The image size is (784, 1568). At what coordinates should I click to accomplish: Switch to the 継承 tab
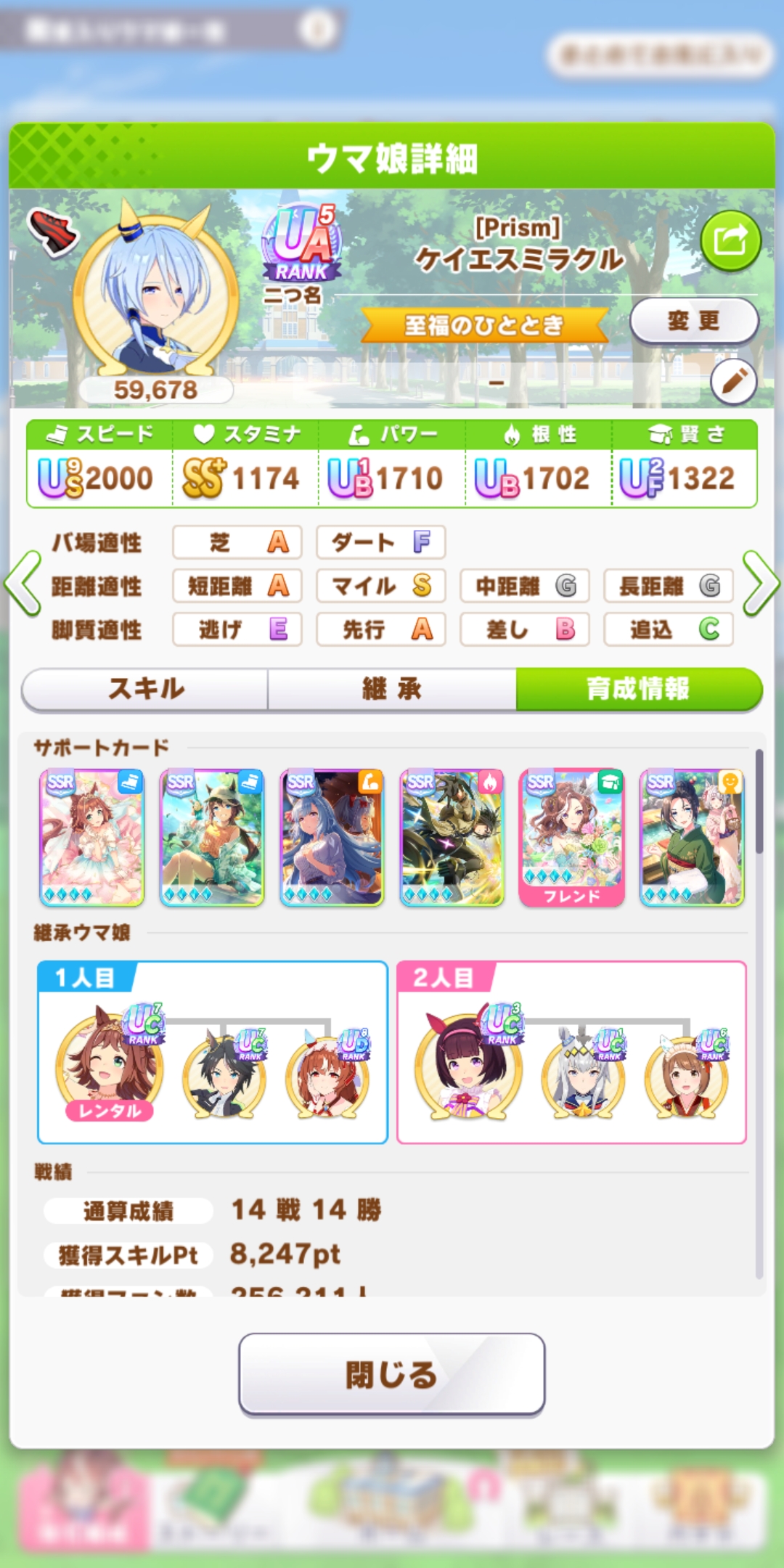click(392, 688)
